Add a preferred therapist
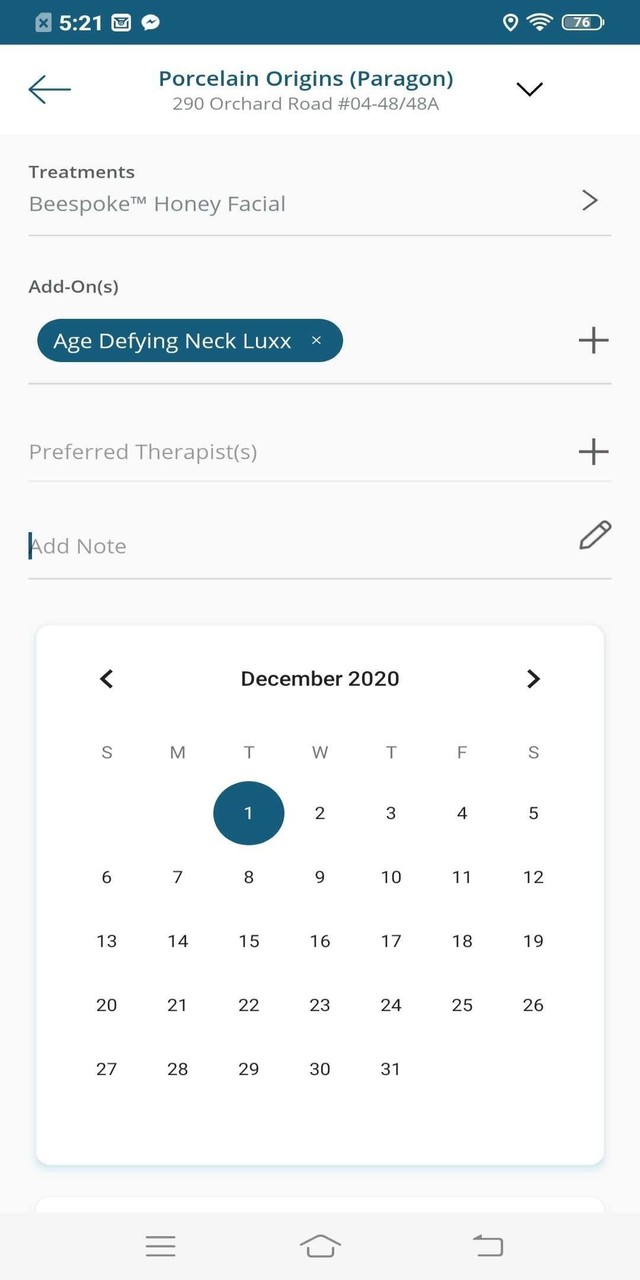Image resolution: width=640 pixels, height=1280 pixels. [593, 452]
